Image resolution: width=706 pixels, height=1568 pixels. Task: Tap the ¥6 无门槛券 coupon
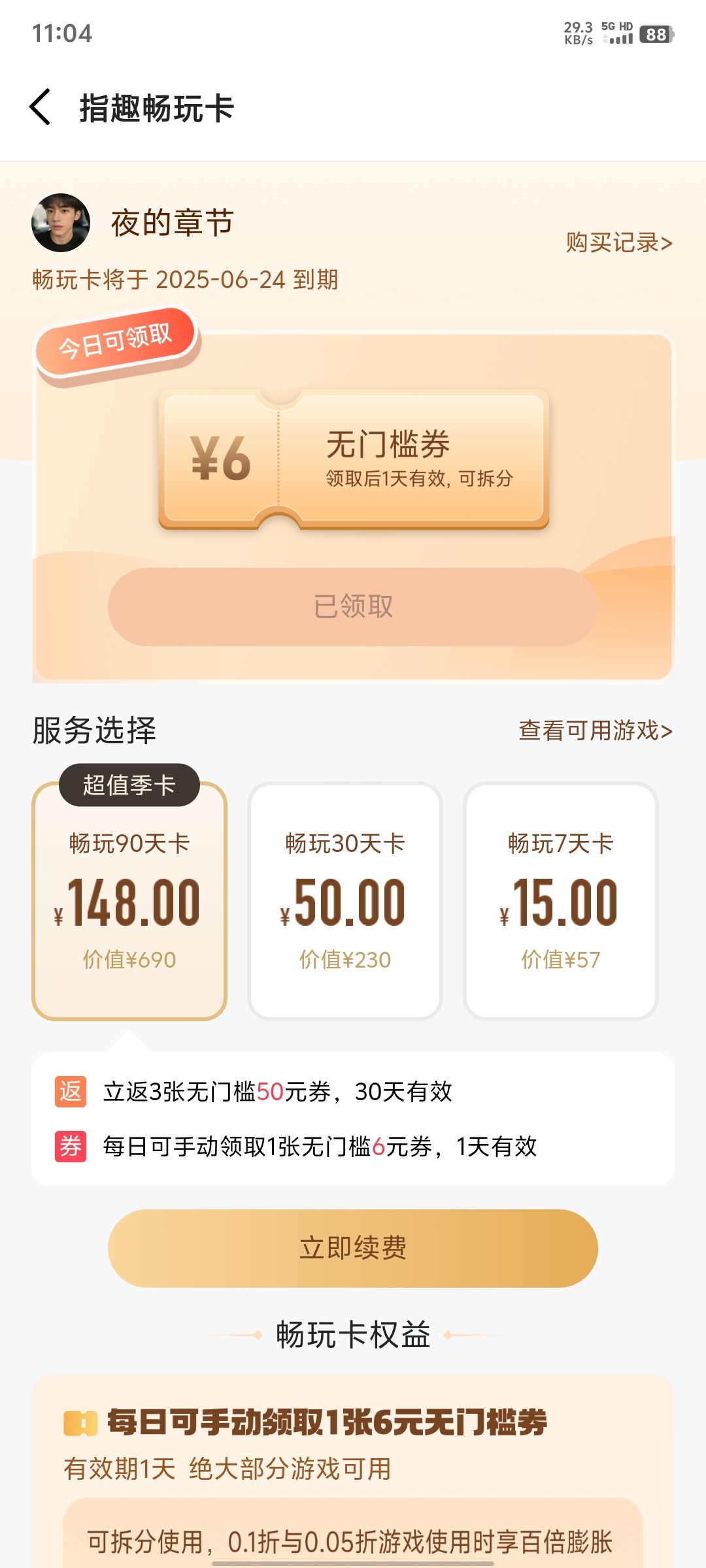pyautogui.click(x=354, y=459)
